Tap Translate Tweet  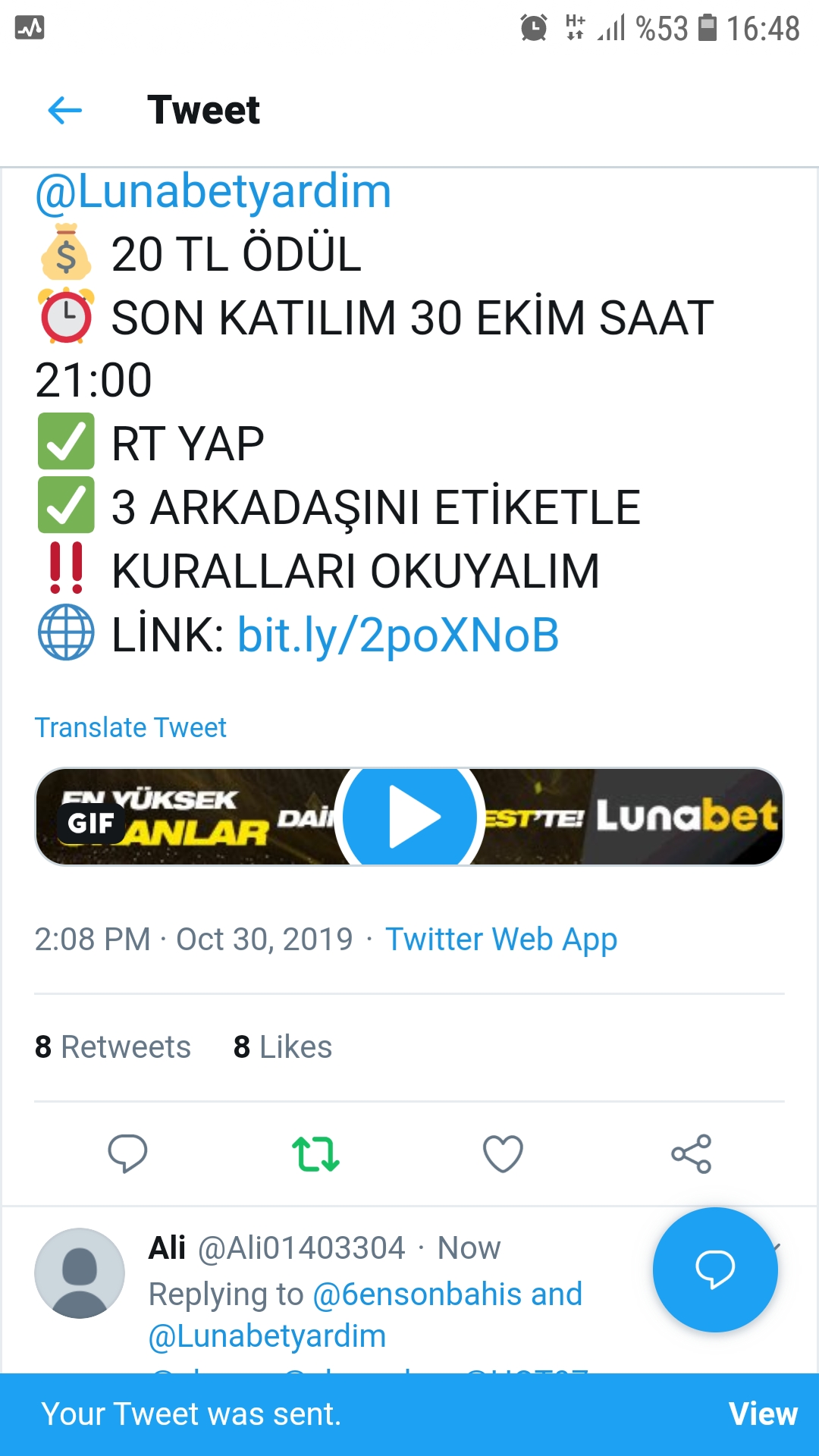[x=130, y=727]
